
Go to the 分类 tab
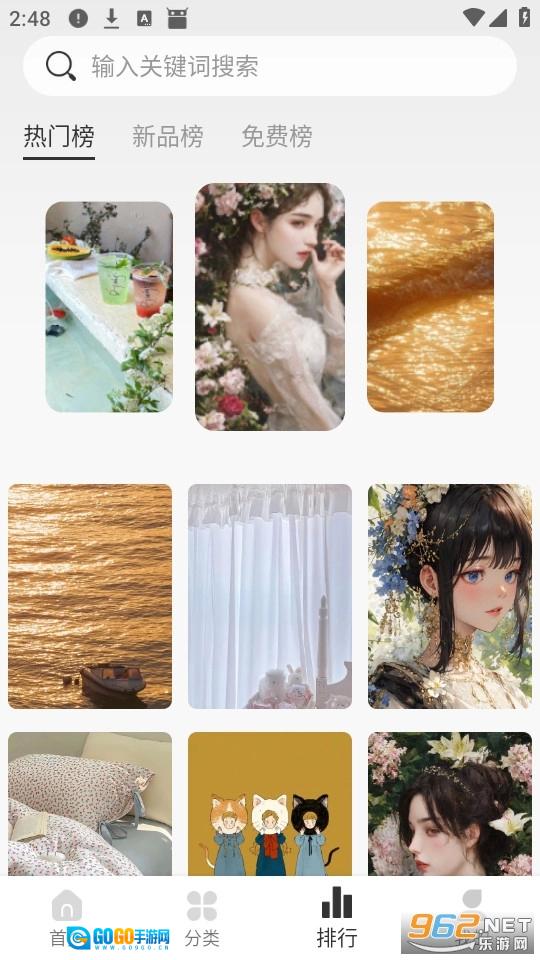pyautogui.click(x=202, y=918)
